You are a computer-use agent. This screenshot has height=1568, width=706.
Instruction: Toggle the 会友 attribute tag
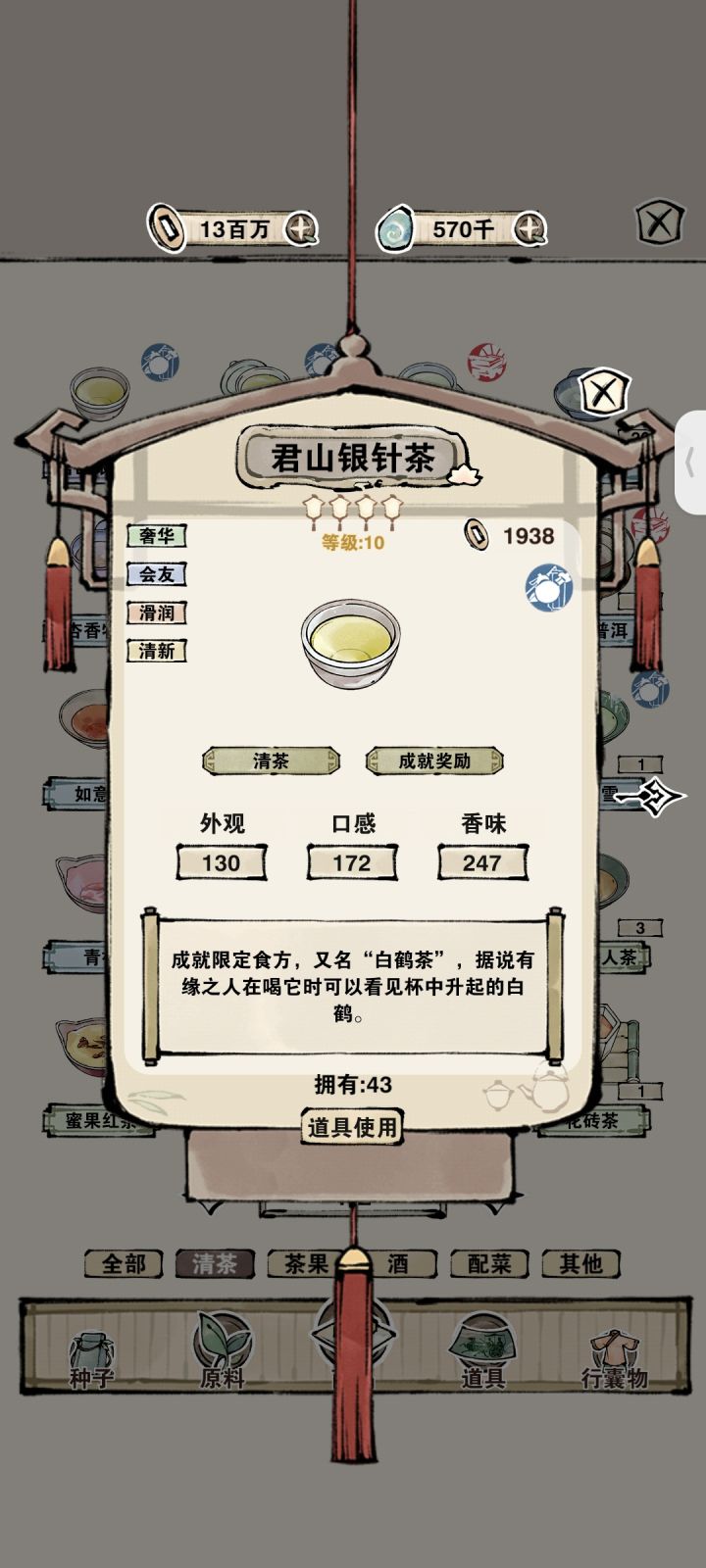pyautogui.click(x=155, y=576)
